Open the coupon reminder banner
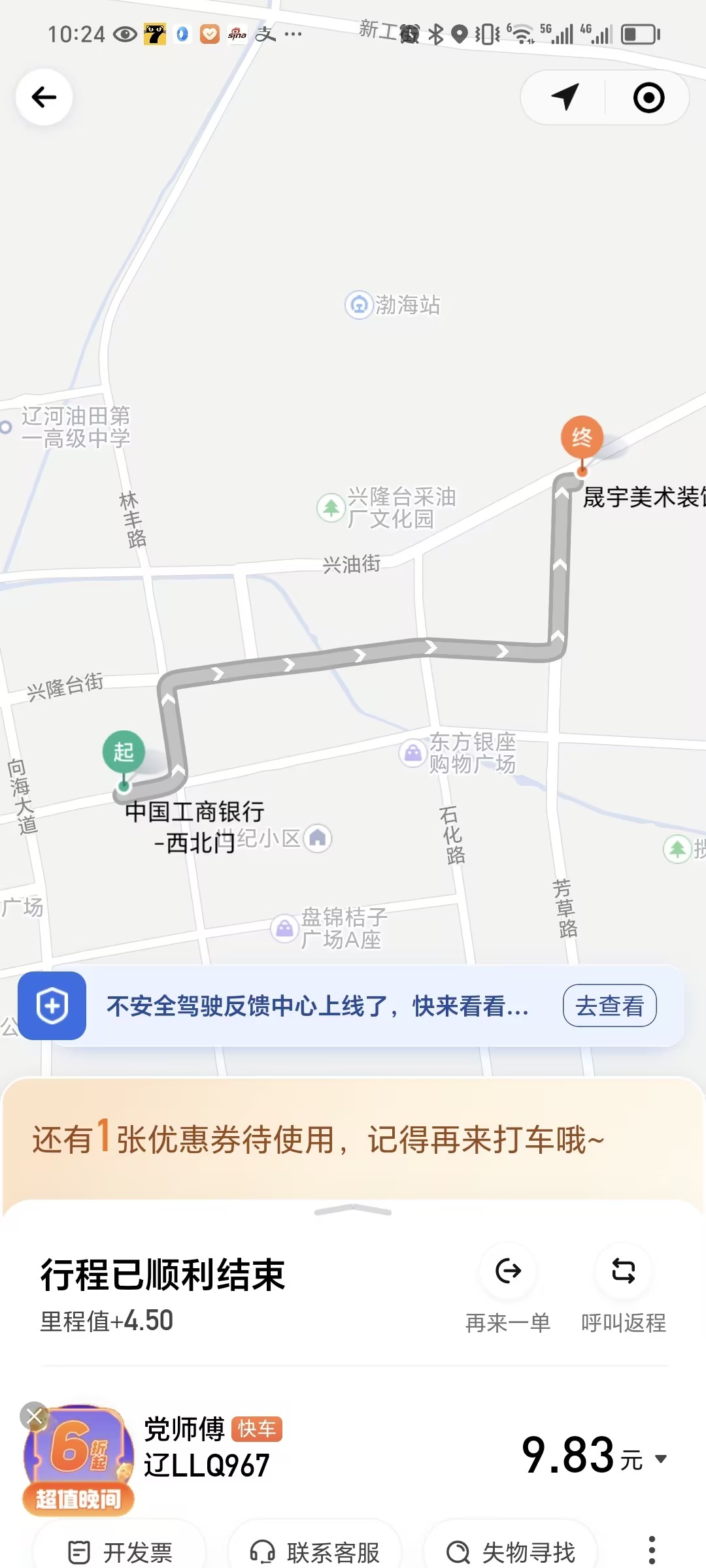 point(319,1140)
